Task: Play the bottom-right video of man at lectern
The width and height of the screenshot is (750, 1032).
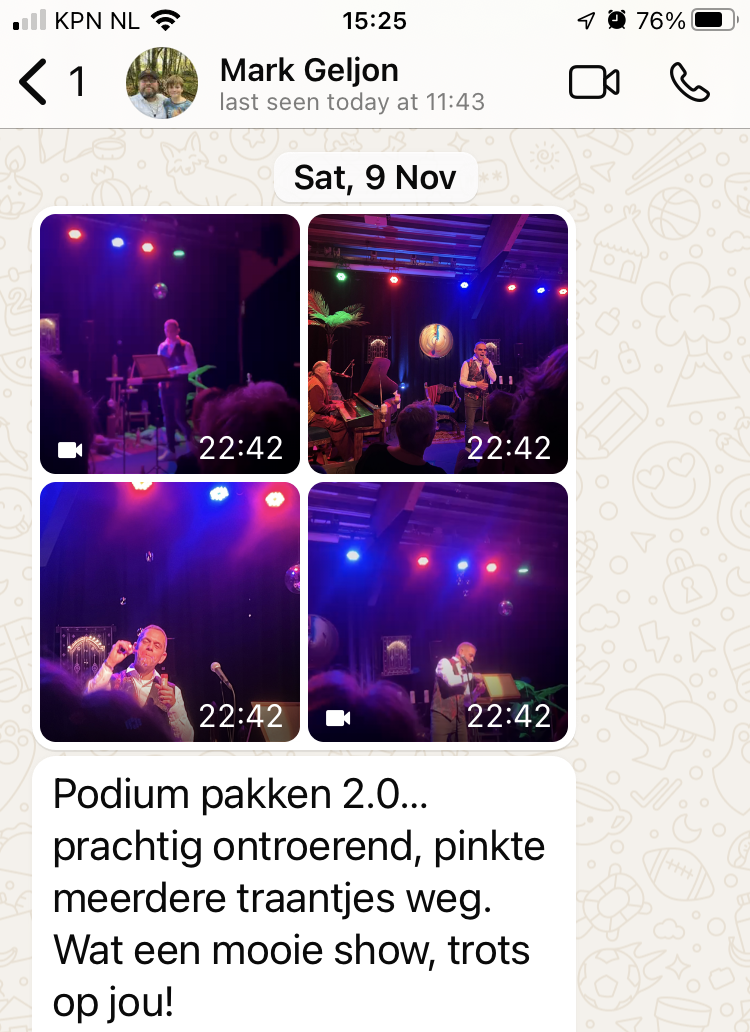Action: pos(438,611)
